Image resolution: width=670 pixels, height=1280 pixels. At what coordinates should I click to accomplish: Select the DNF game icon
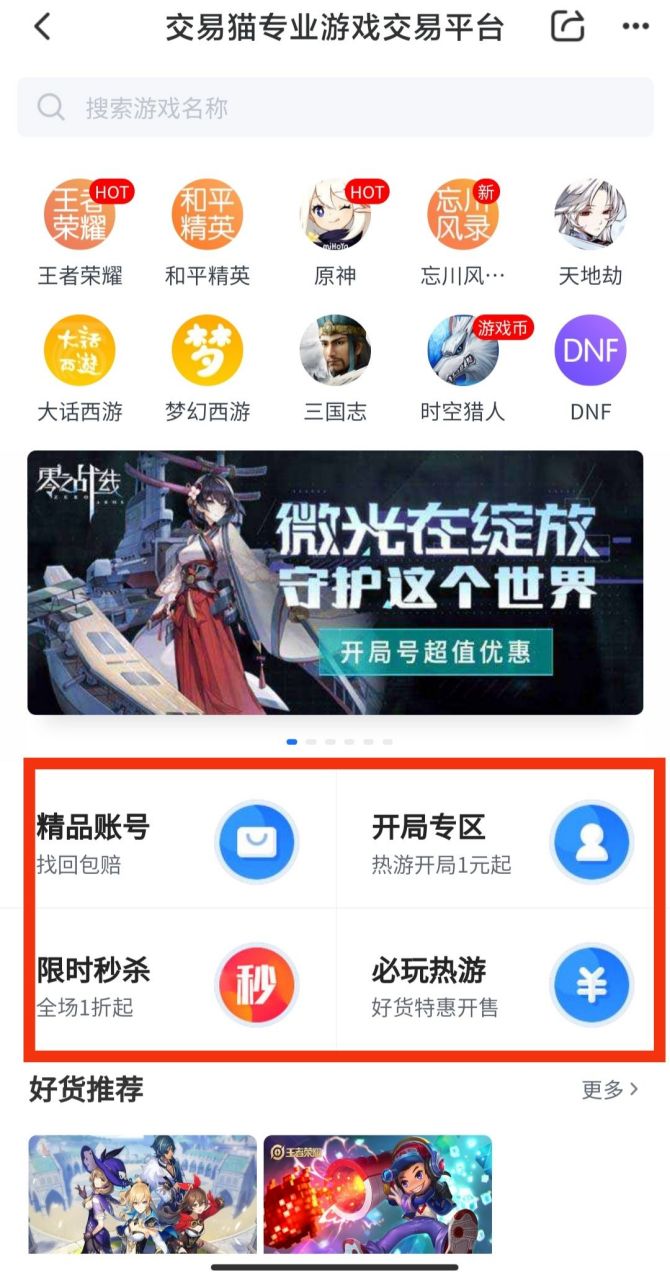click(590, 351)
